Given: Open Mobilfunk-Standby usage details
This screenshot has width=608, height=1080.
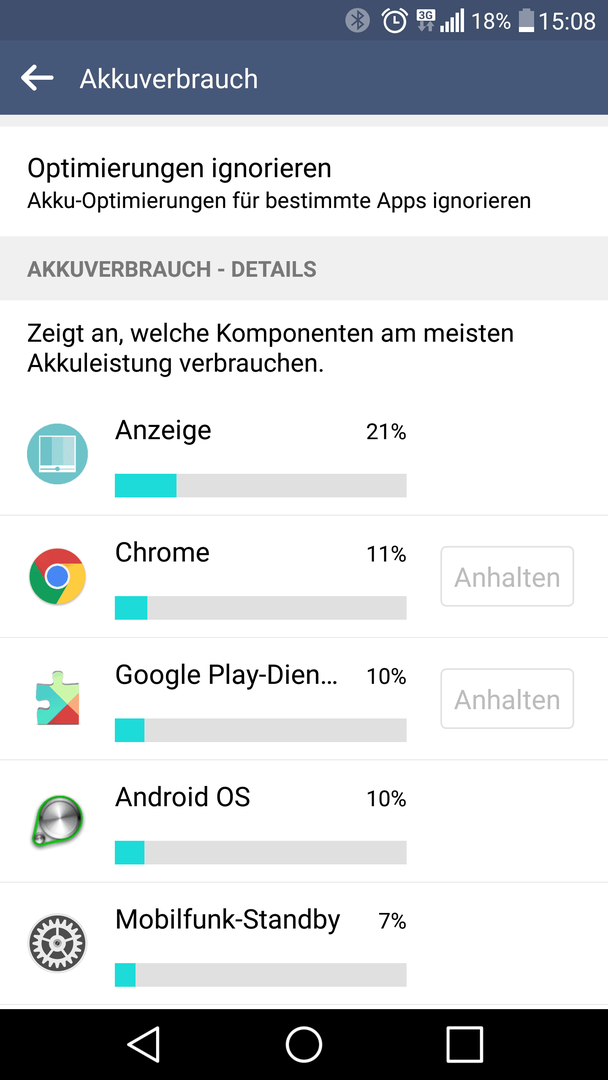Looking at the screenshot, I should coord(304,944).
